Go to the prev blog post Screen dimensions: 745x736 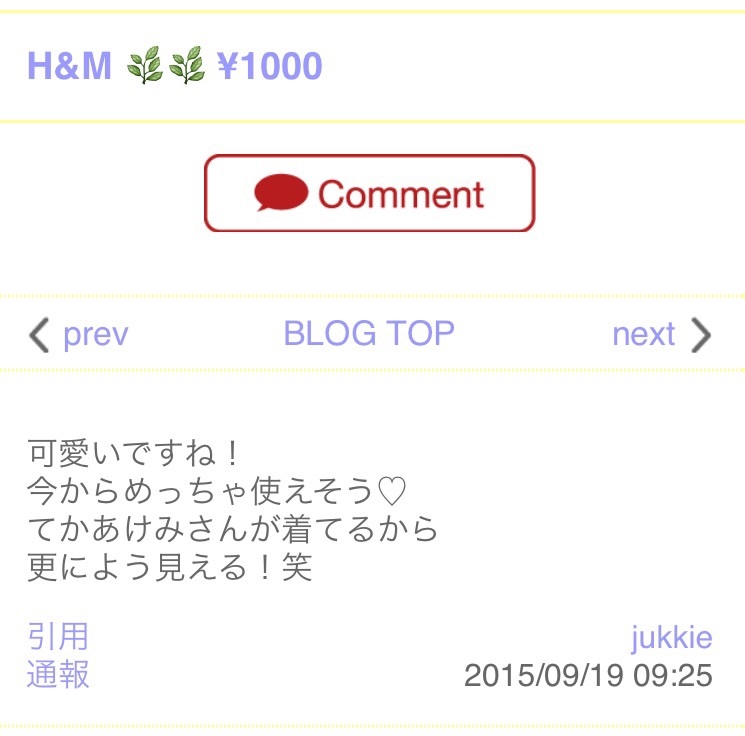(x=79, y=334)
